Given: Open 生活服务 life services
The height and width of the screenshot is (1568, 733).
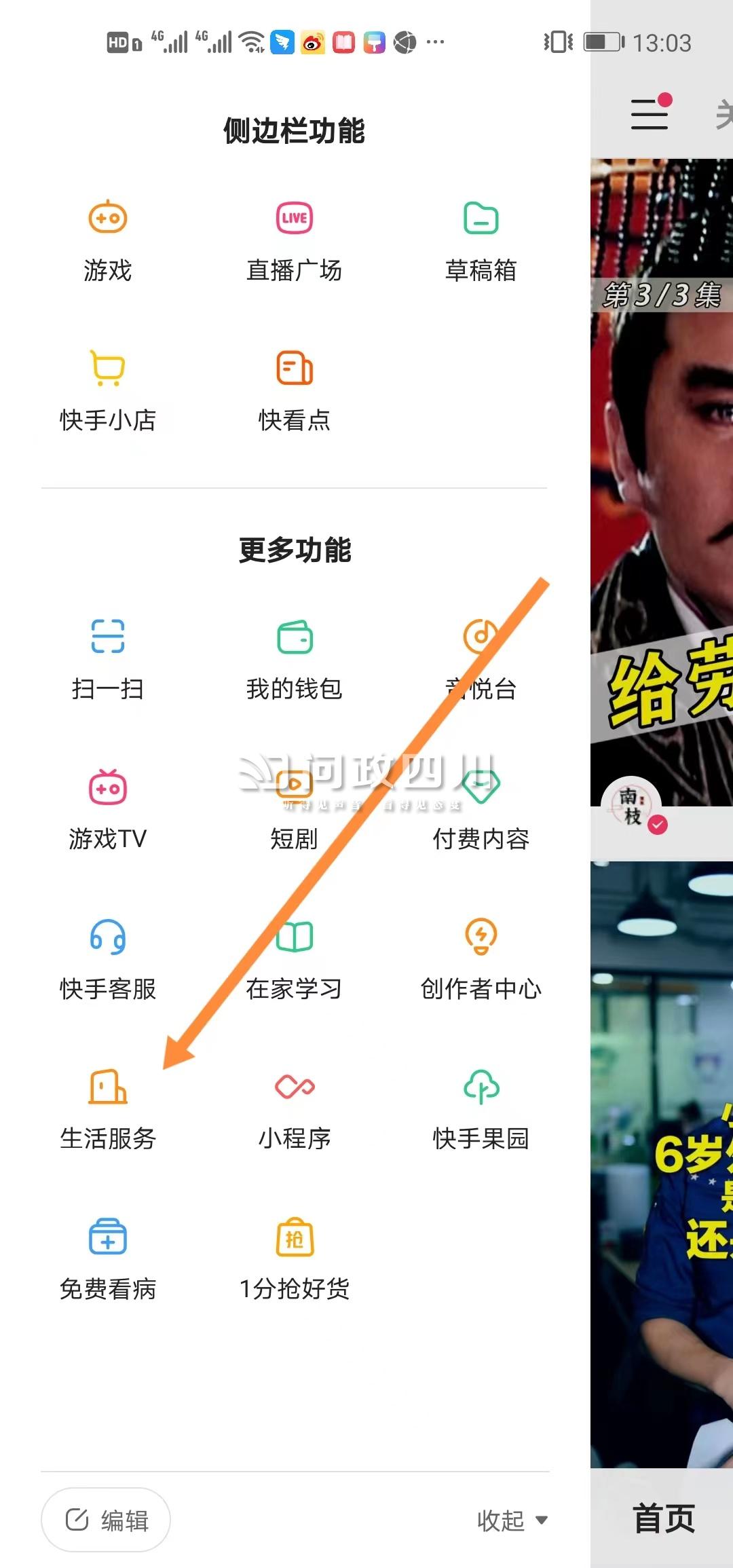Looking at the screenshot, I should coord(107,1110).
